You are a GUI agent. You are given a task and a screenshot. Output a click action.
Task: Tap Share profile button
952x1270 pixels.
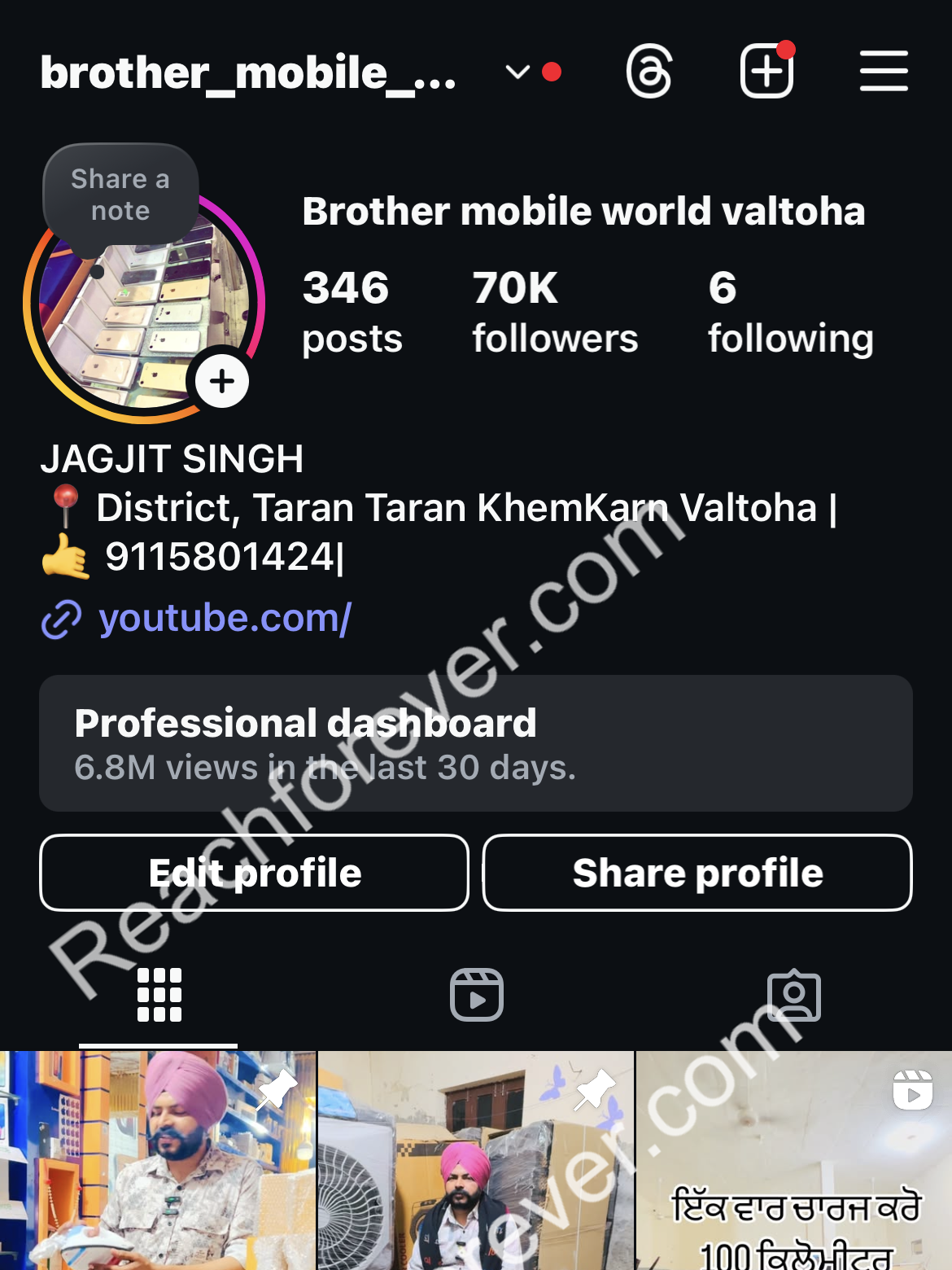pyautogui.click(x=697, y=873)
